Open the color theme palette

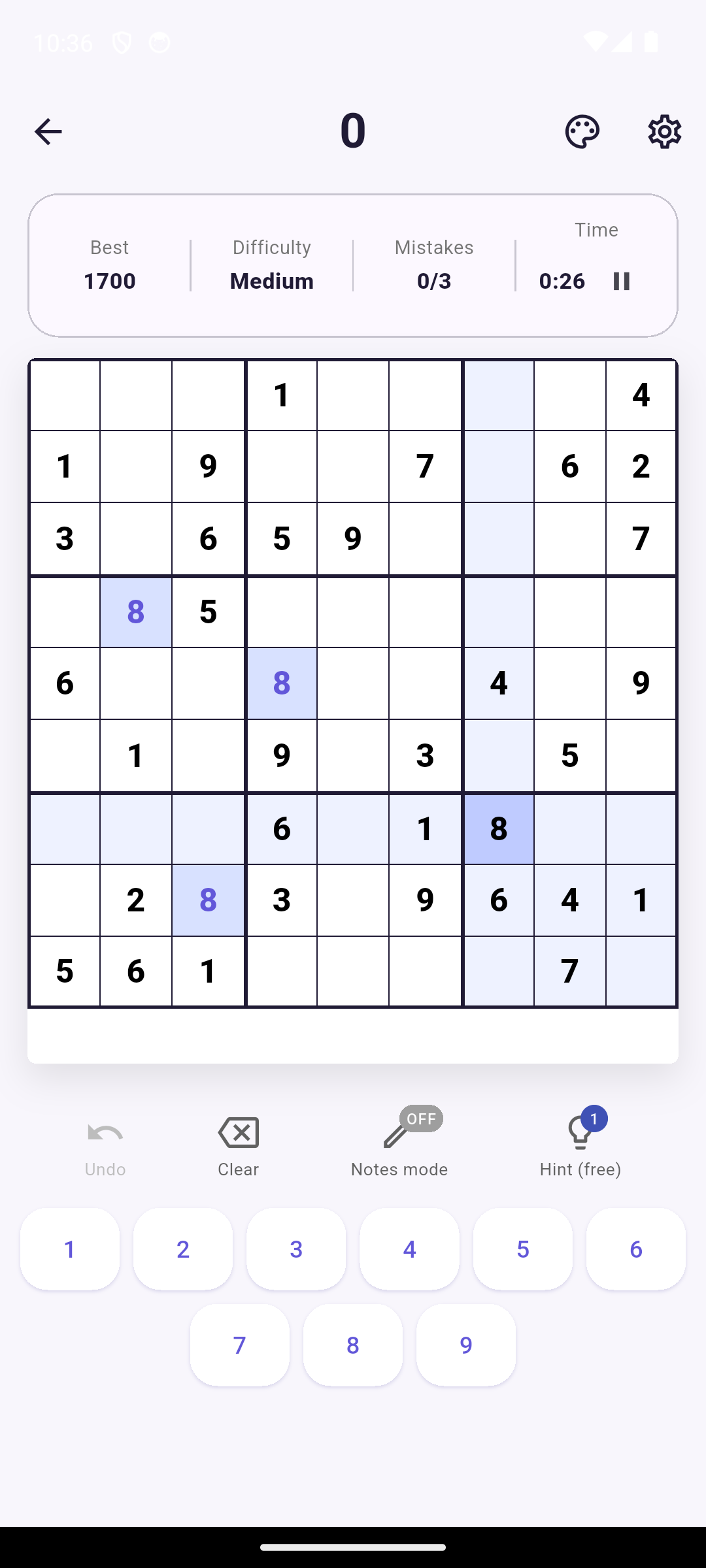click(x=582, y=131)
